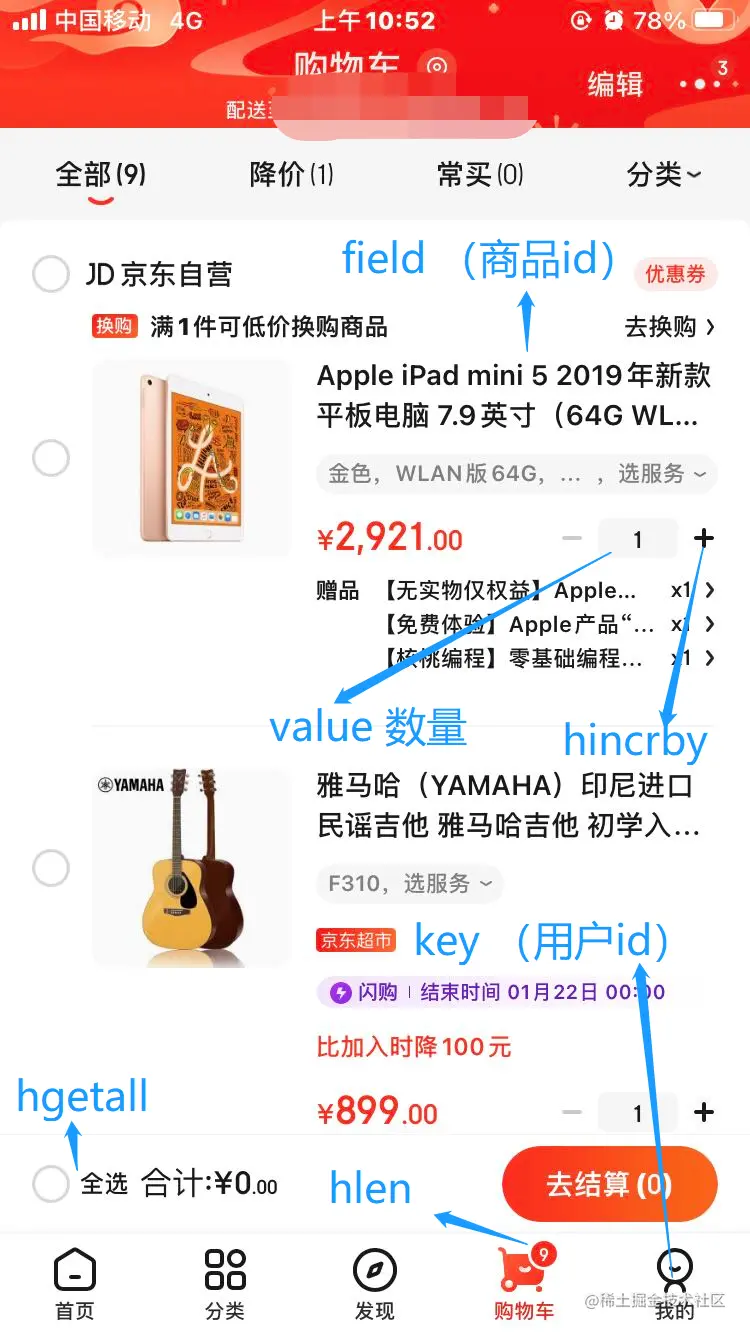Tap 编辑 to edit the cart
Image resolution: width=750 pixels, height=1334 pixels.
point(614,84)
